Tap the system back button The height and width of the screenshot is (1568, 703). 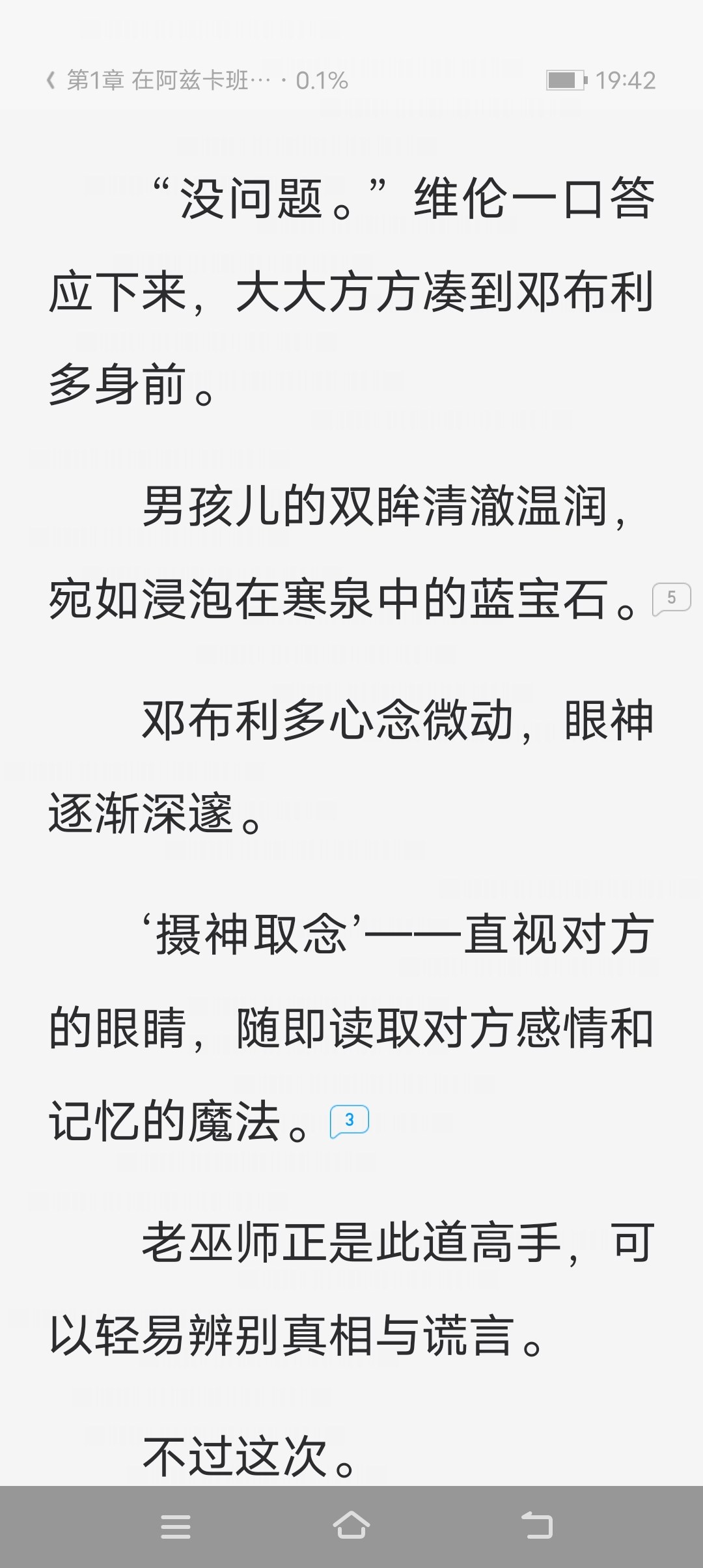tap(536, 1526)
